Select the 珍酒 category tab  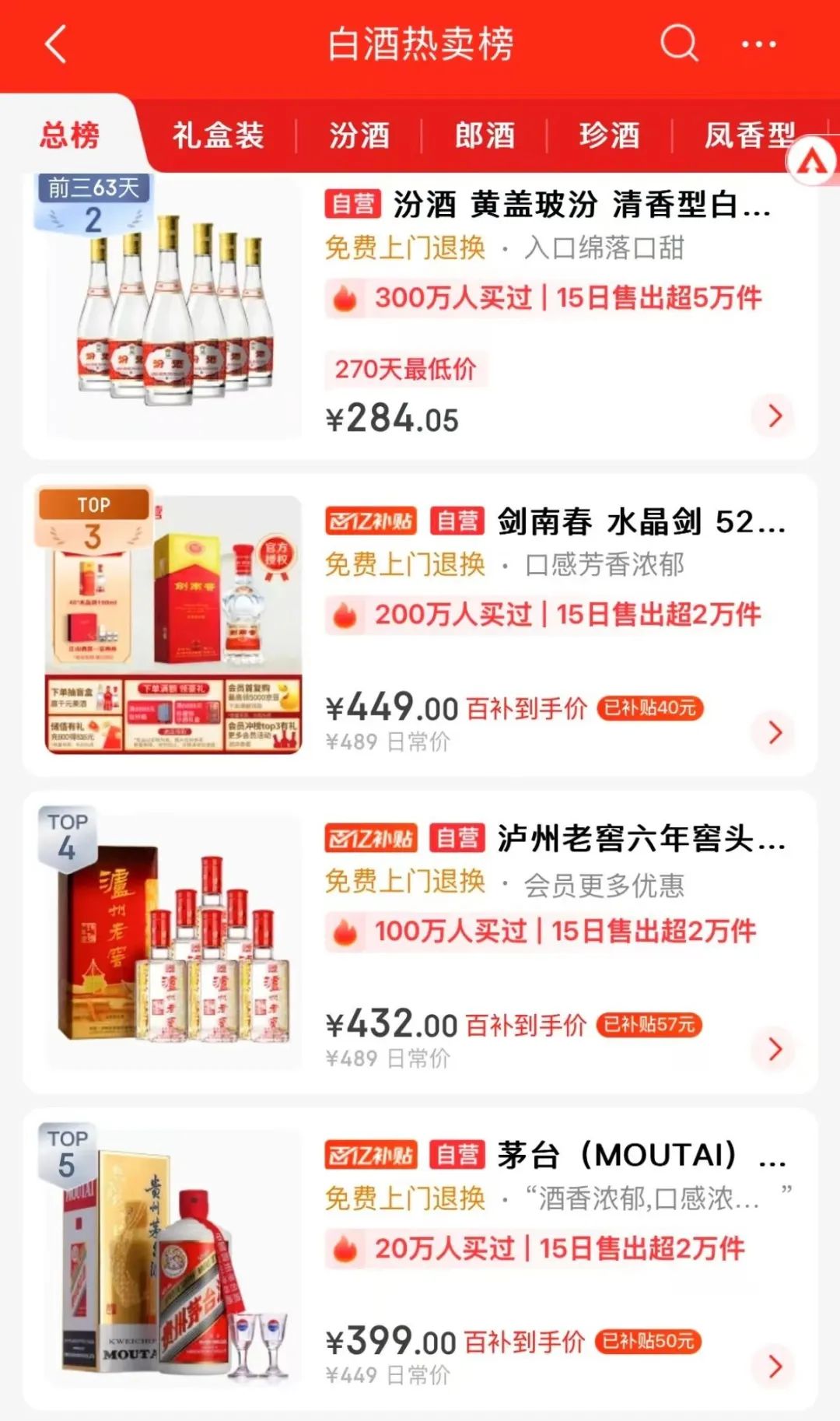[x=611, y=135]
